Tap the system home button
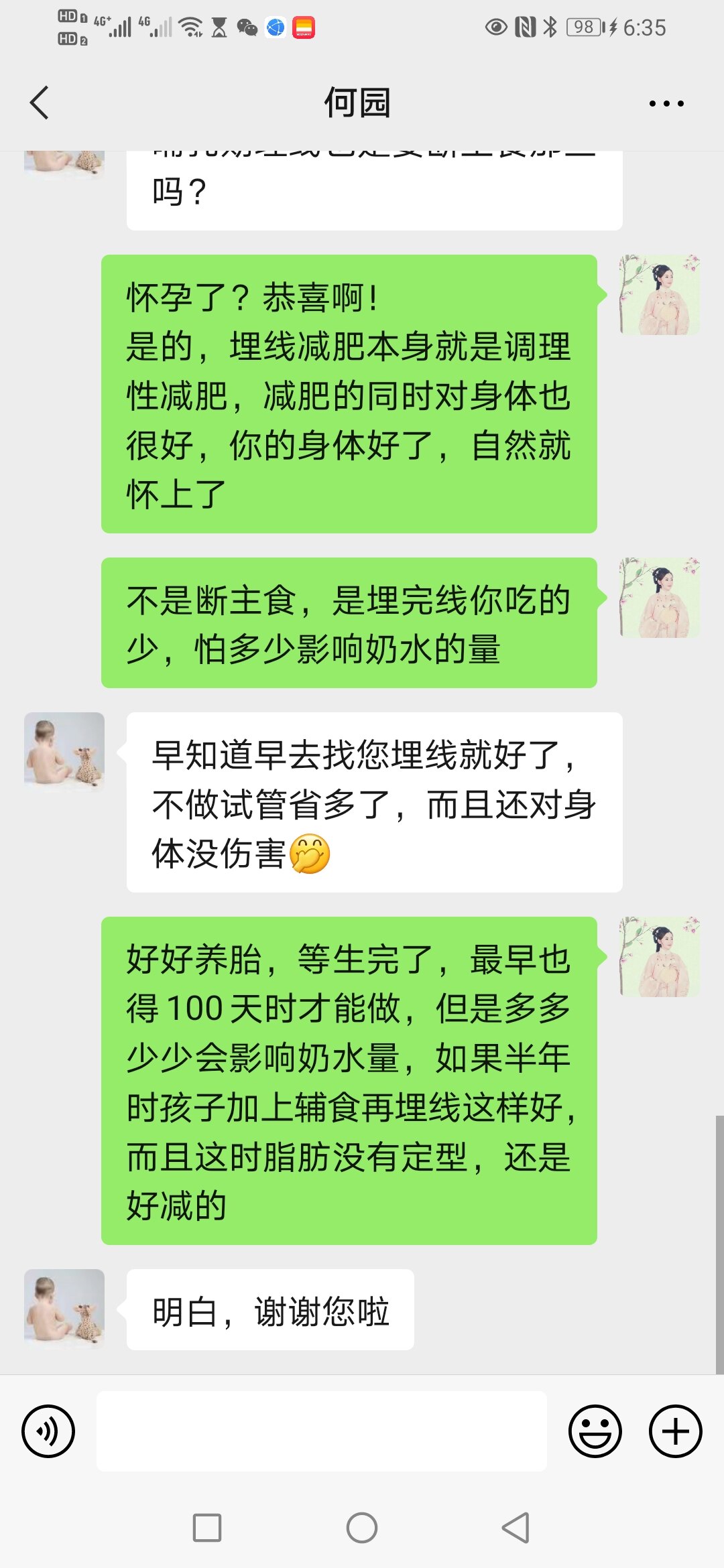Screen dimensions: 724x1568 click(x=362, y=1528)
